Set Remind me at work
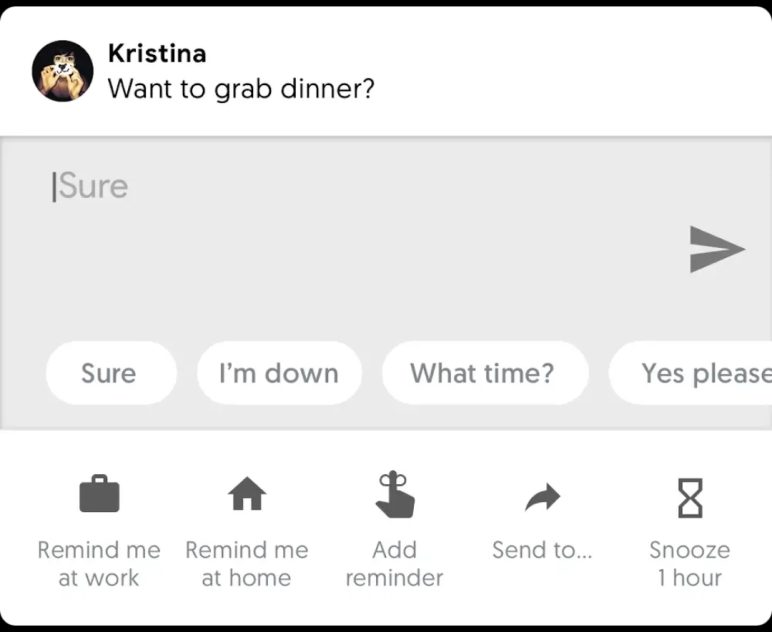Screen dimensions: 772x632 pos(99,530)
